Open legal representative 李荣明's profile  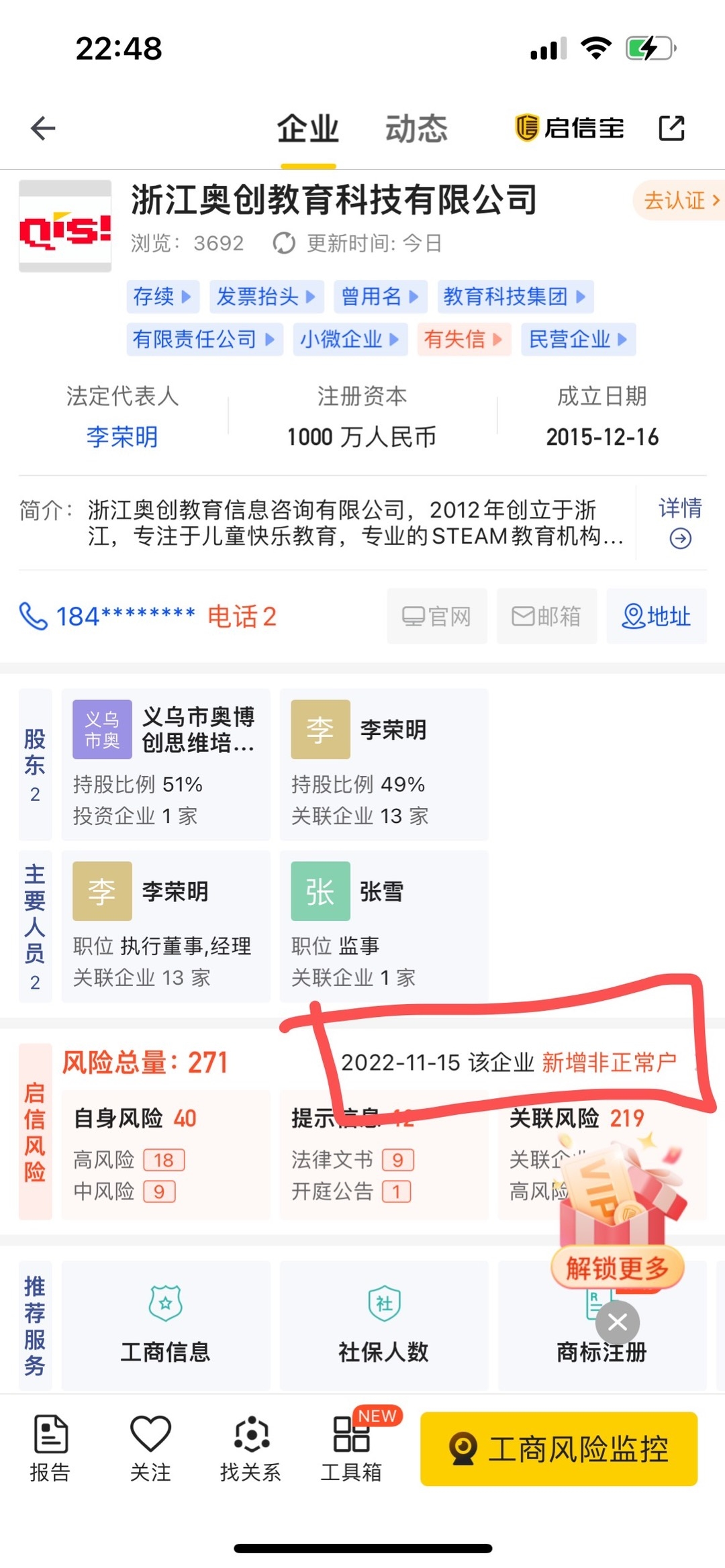pos(122,437)
